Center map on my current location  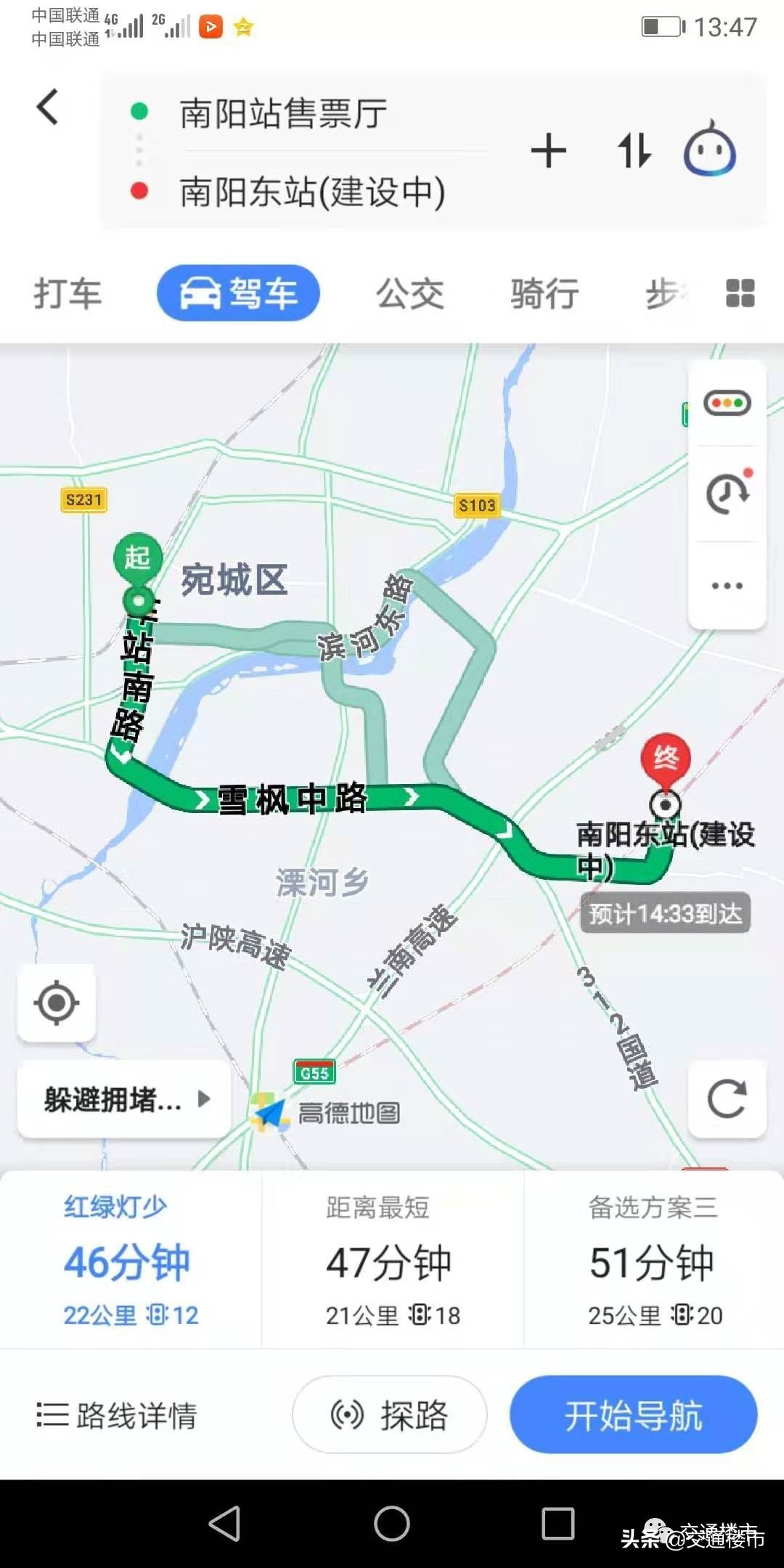point(57,1003)
